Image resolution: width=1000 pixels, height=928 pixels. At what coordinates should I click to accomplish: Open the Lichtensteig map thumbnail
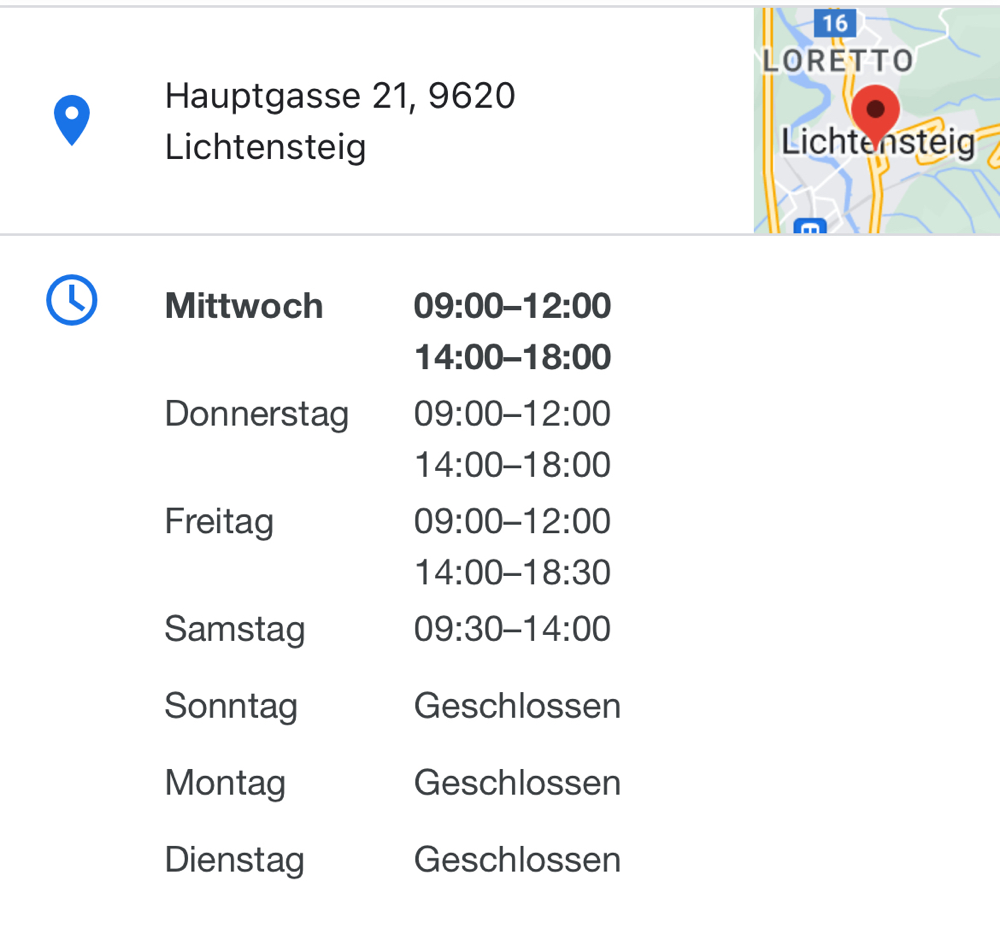(876, 121)
